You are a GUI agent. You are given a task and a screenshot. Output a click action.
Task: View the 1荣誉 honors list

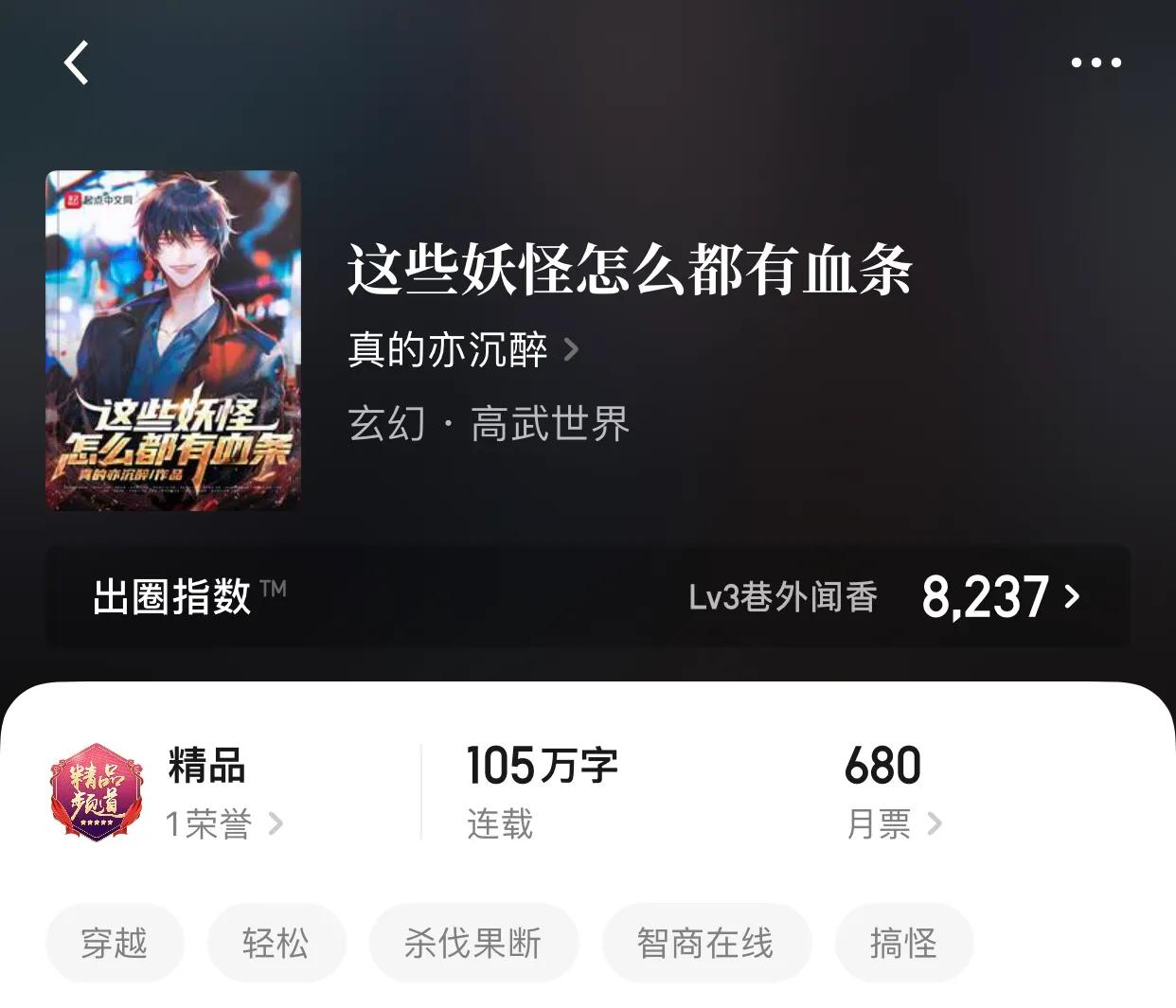pyautogui.click(x=223, y=823)
